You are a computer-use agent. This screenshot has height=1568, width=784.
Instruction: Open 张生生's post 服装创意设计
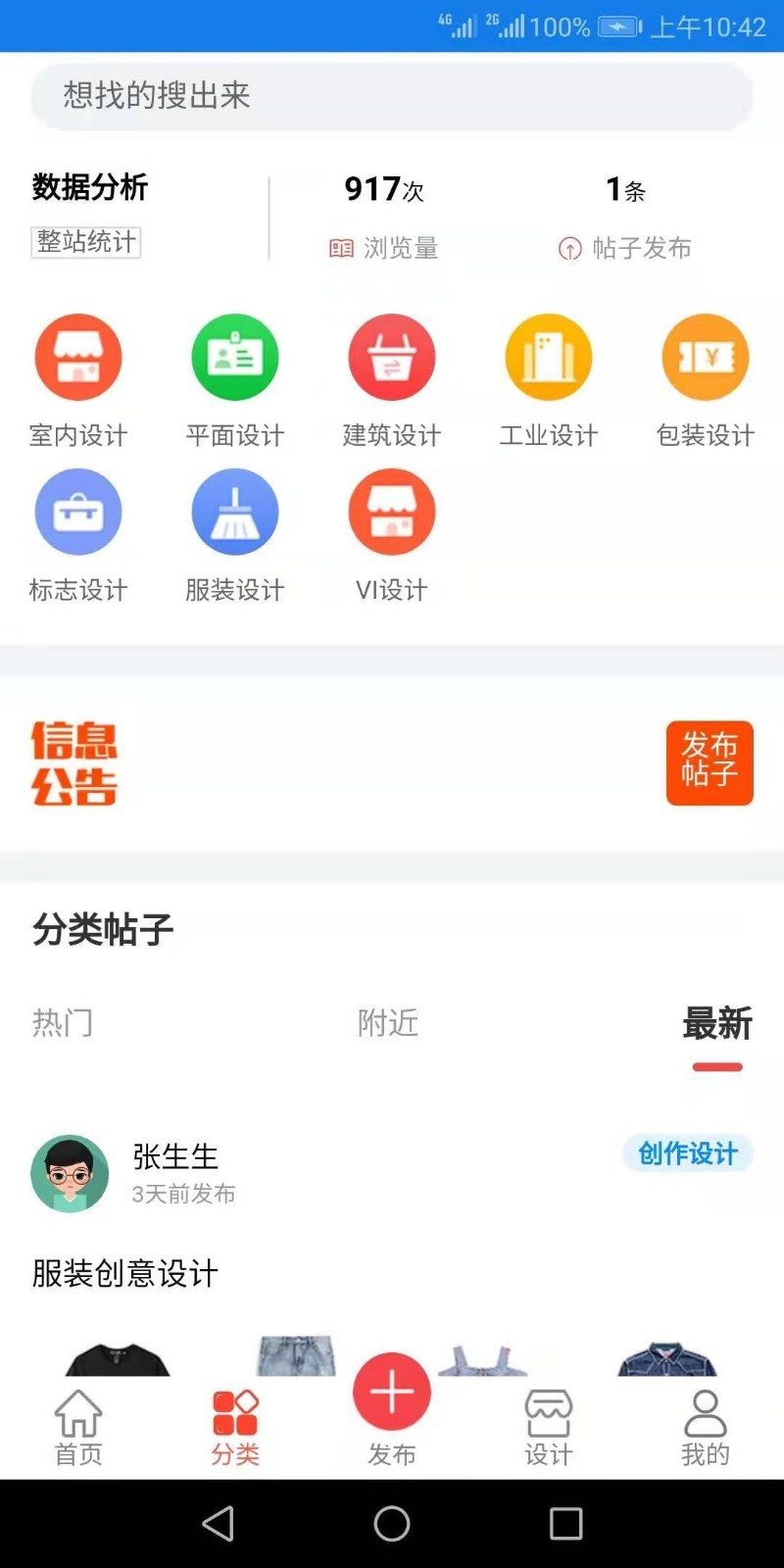[x=125, y=1273]
